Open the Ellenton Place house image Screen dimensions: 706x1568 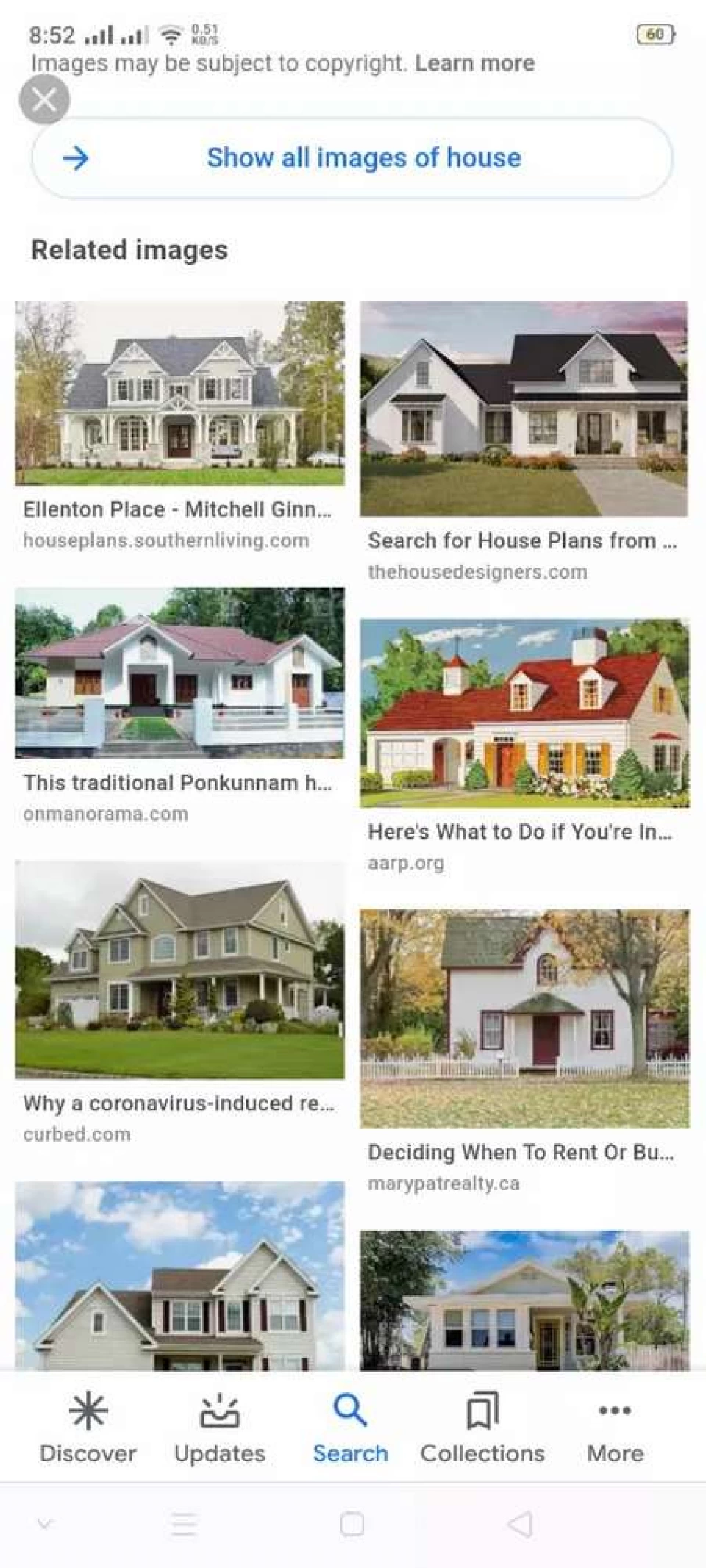179,393
